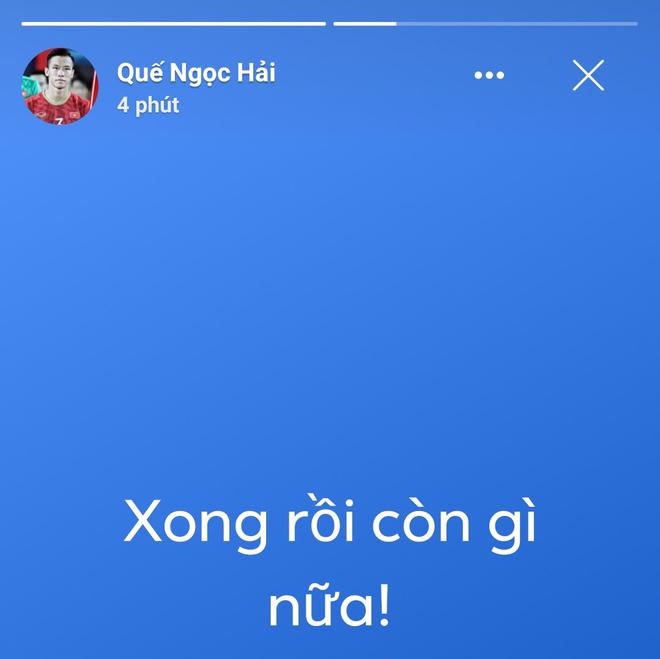Close the story viewer
Viewport: 660px width, 659px height.
[588, 75]
